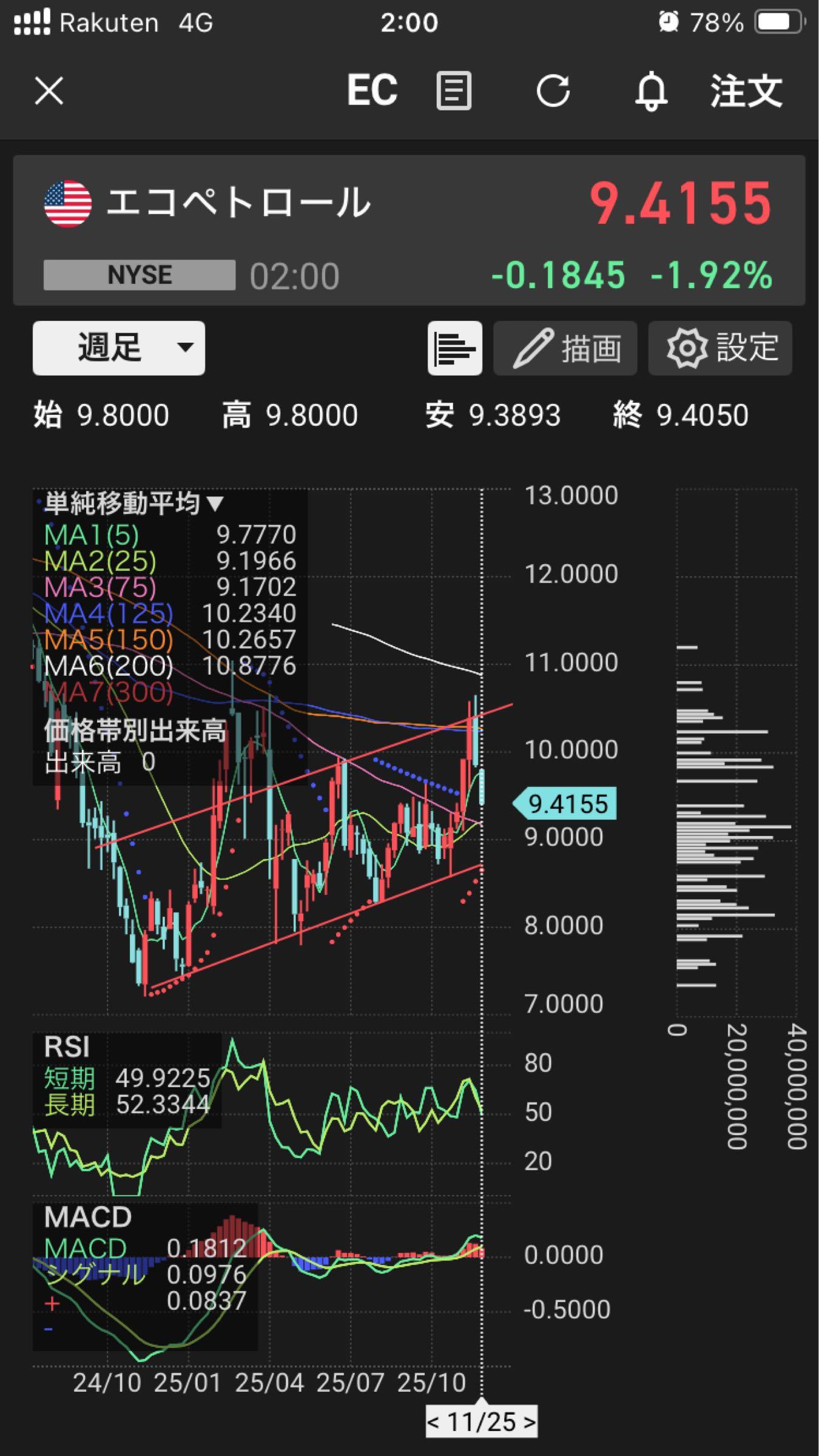819x1456 pixels.
Task: Close the EC chart screen
Action: (x=49, y=92)
